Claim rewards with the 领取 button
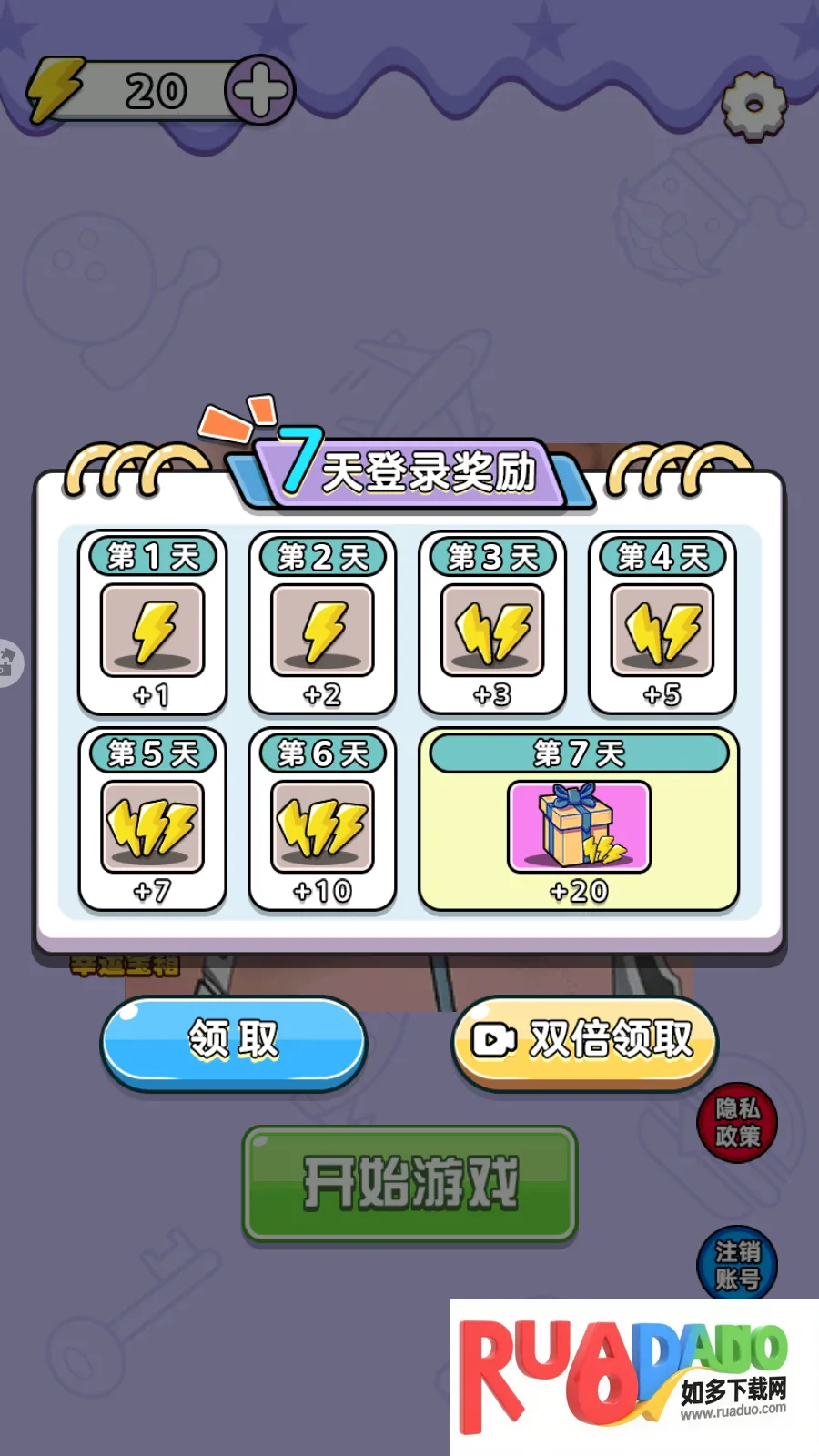This screenshot has height=1456, width=819. coord(232,1040)
